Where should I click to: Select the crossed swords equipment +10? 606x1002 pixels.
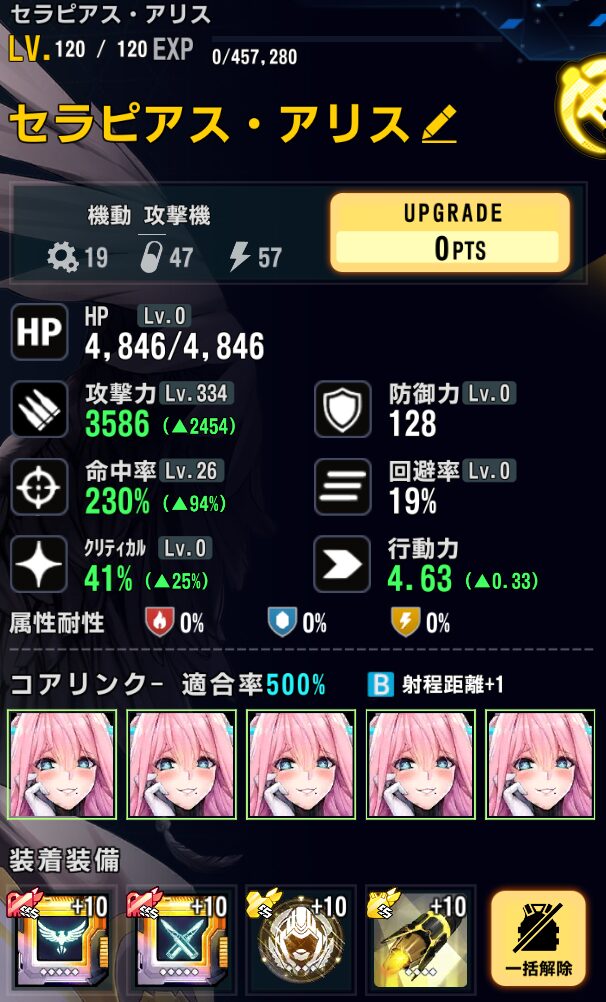pos(180,940)
